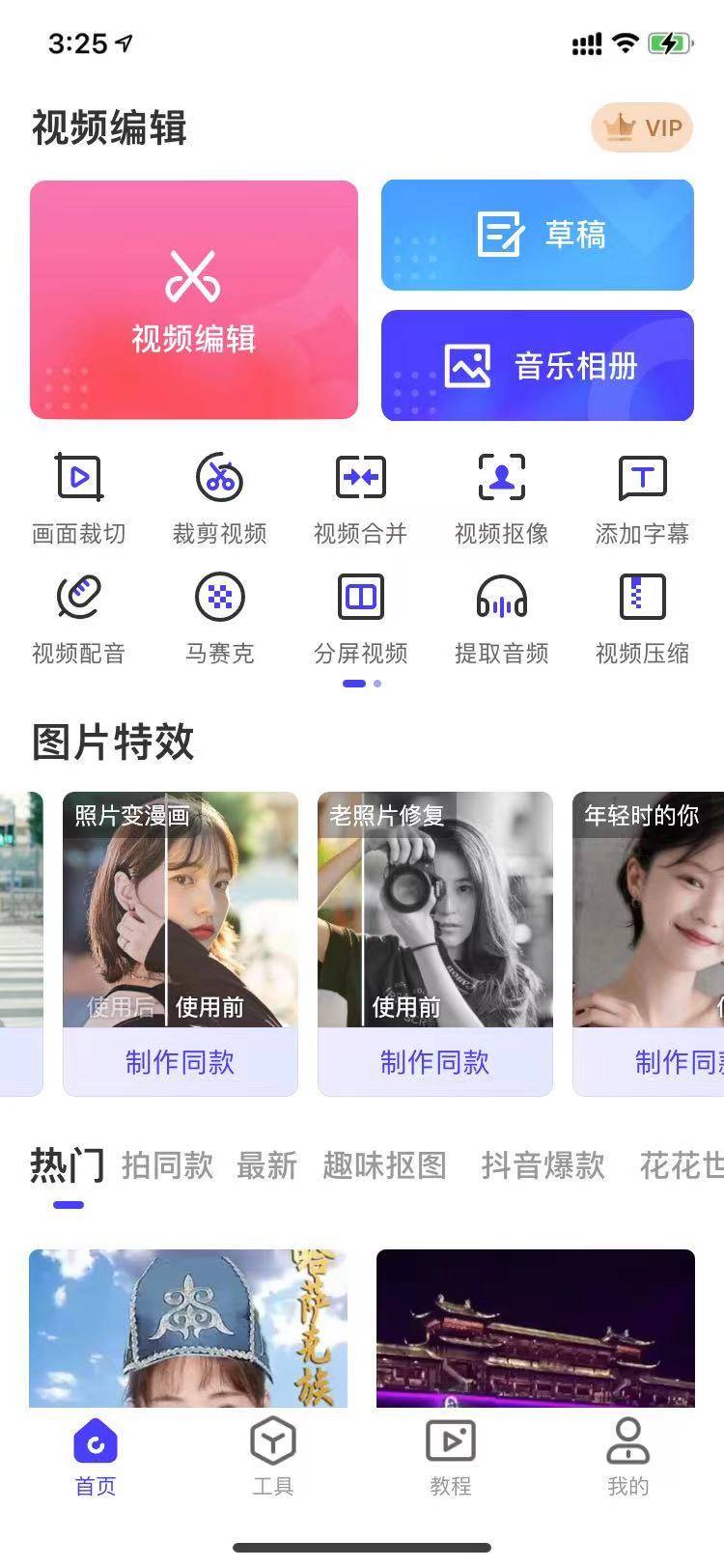
Task: Tap 制作同款 under 老照片修复
Action: [435, 1062]
